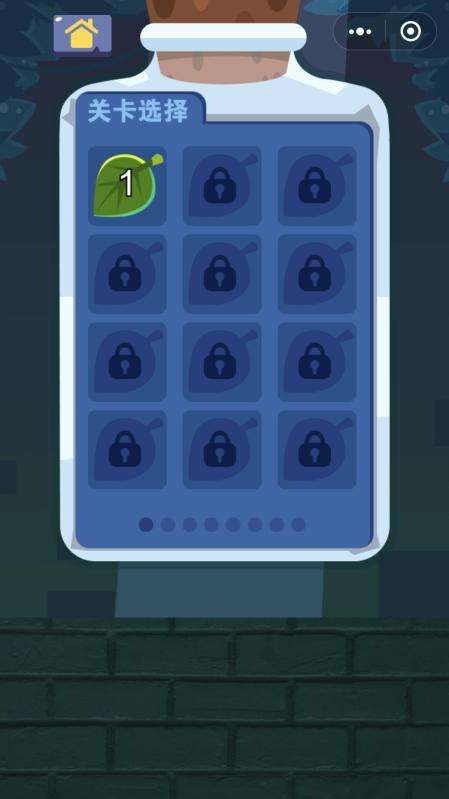Close the mini program with the circle button
This screenshot has width=449, height=799.
coord(411,32)
